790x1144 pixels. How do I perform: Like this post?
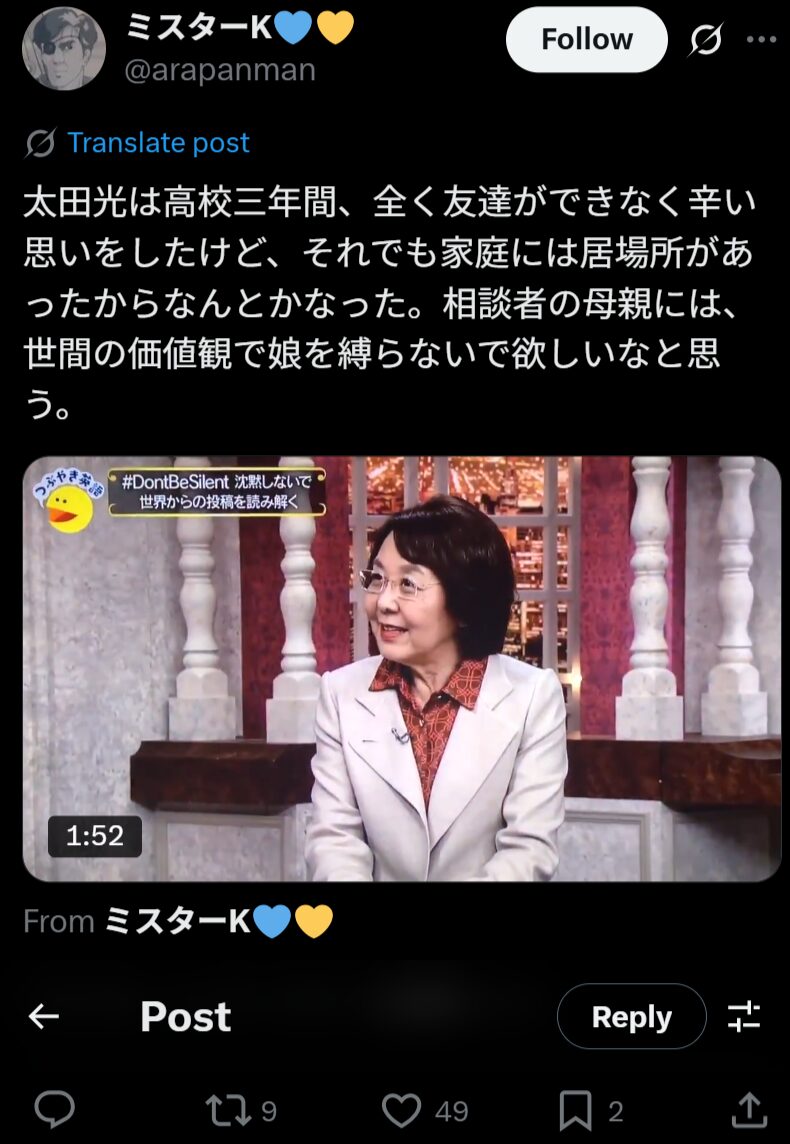tap(402, 1110)
